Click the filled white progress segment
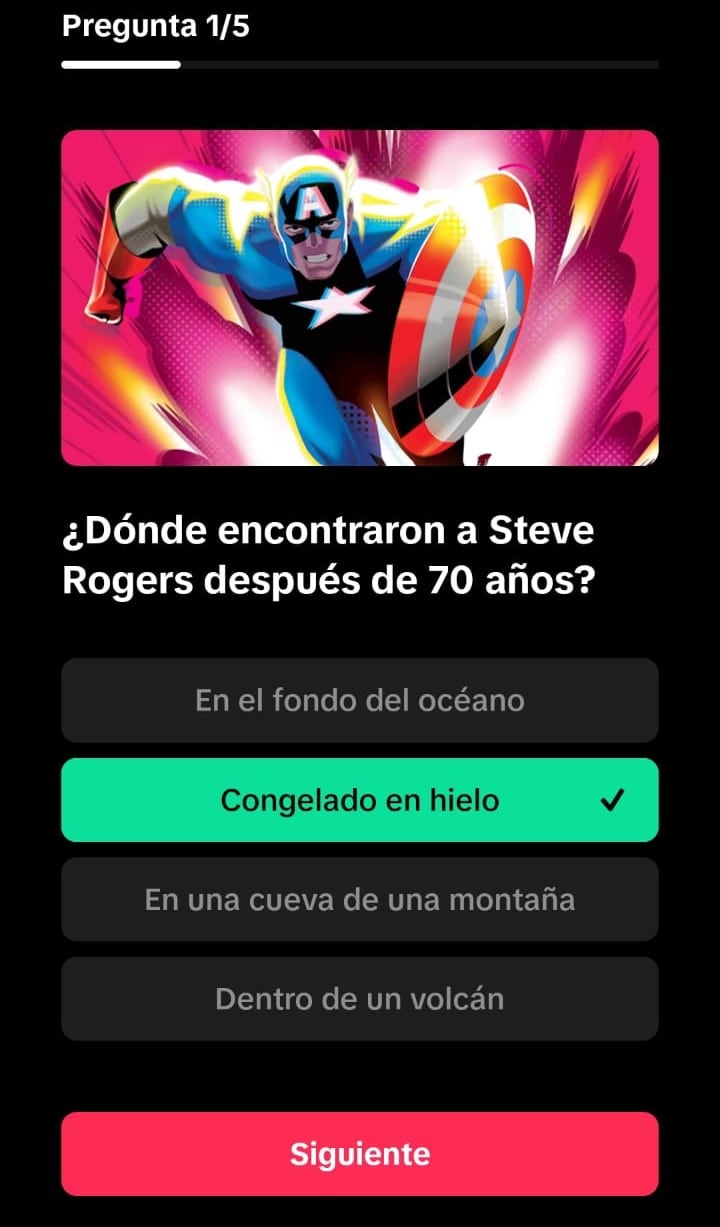The height and width of the screenshot is (1227, 720). [x=120, y=64]
